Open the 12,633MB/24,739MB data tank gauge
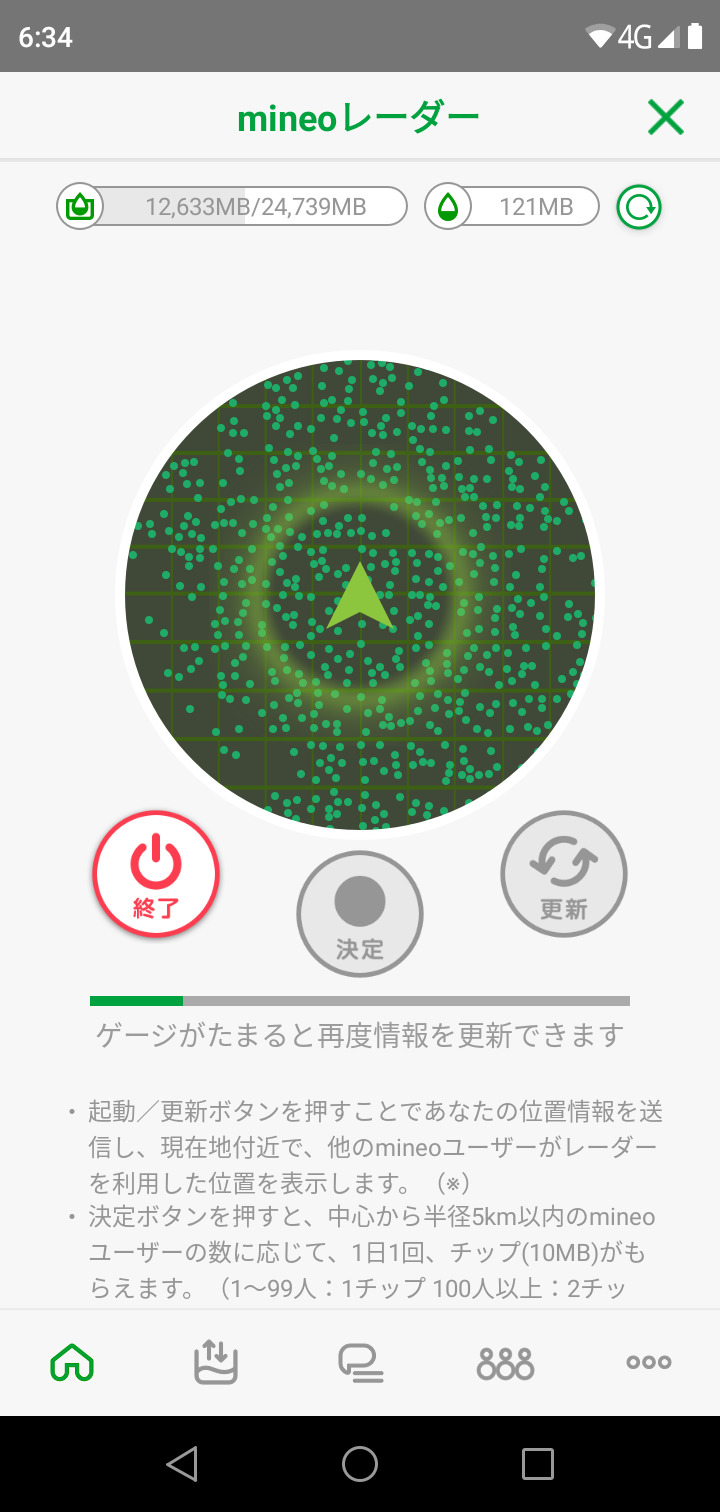 pos(232,207)
